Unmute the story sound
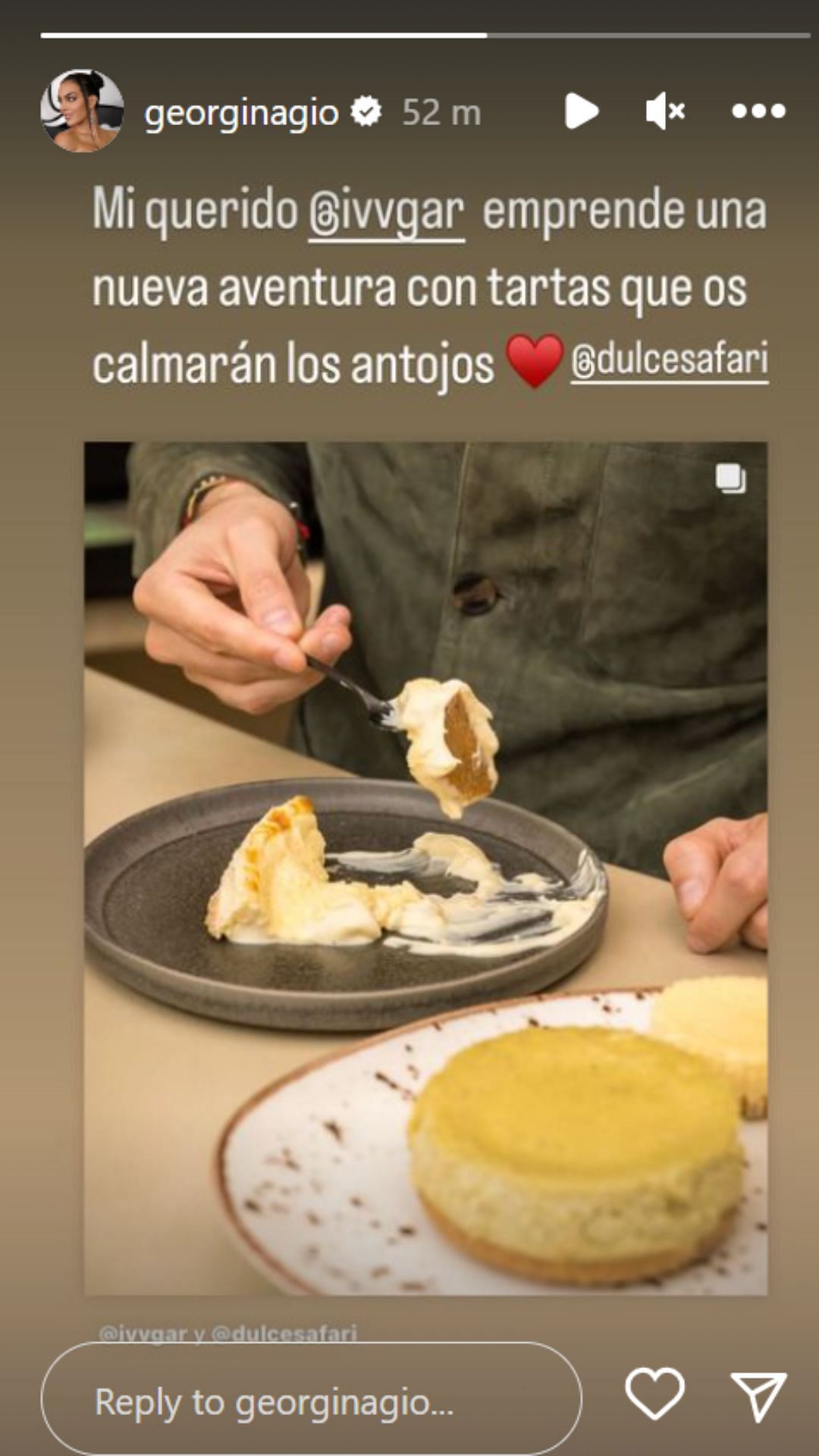819x1456 pixels. [665, 111]
